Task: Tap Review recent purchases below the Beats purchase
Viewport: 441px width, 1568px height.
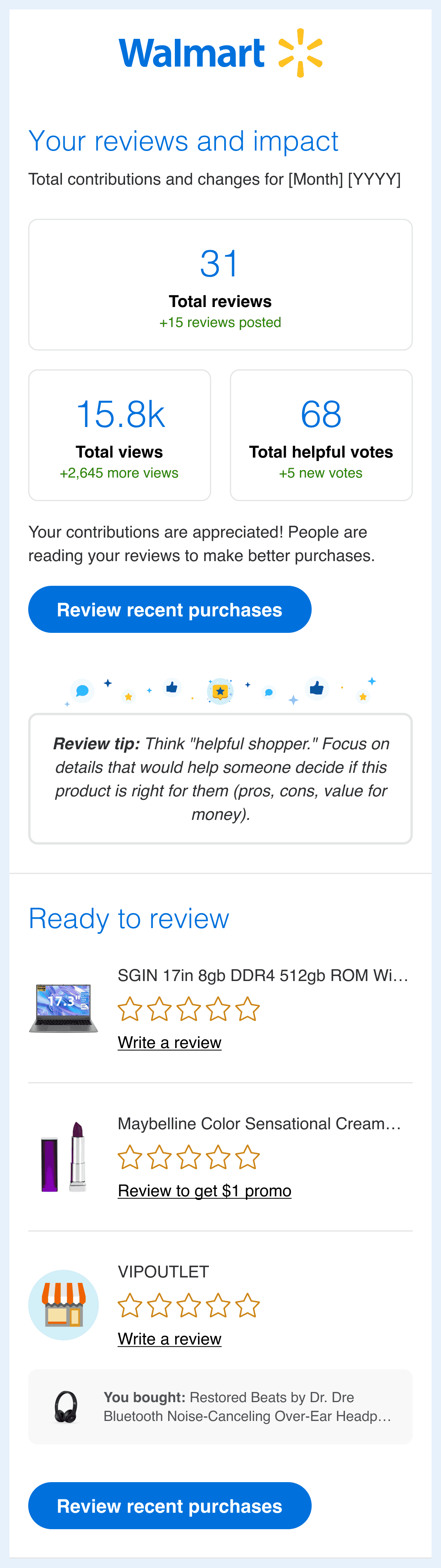Action: (169, 1505)
